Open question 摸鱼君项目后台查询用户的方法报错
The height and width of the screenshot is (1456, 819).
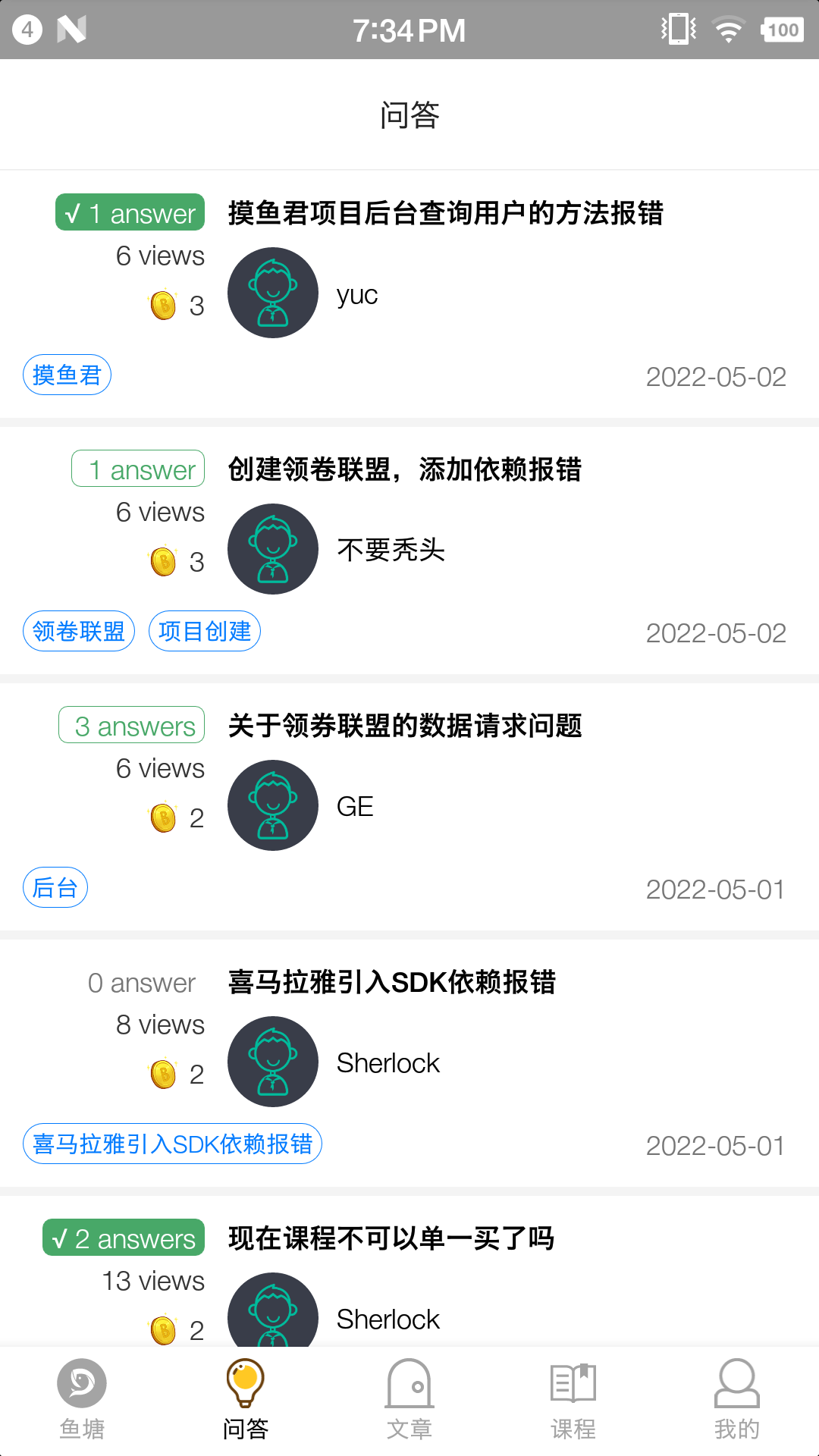pos(446,213)
